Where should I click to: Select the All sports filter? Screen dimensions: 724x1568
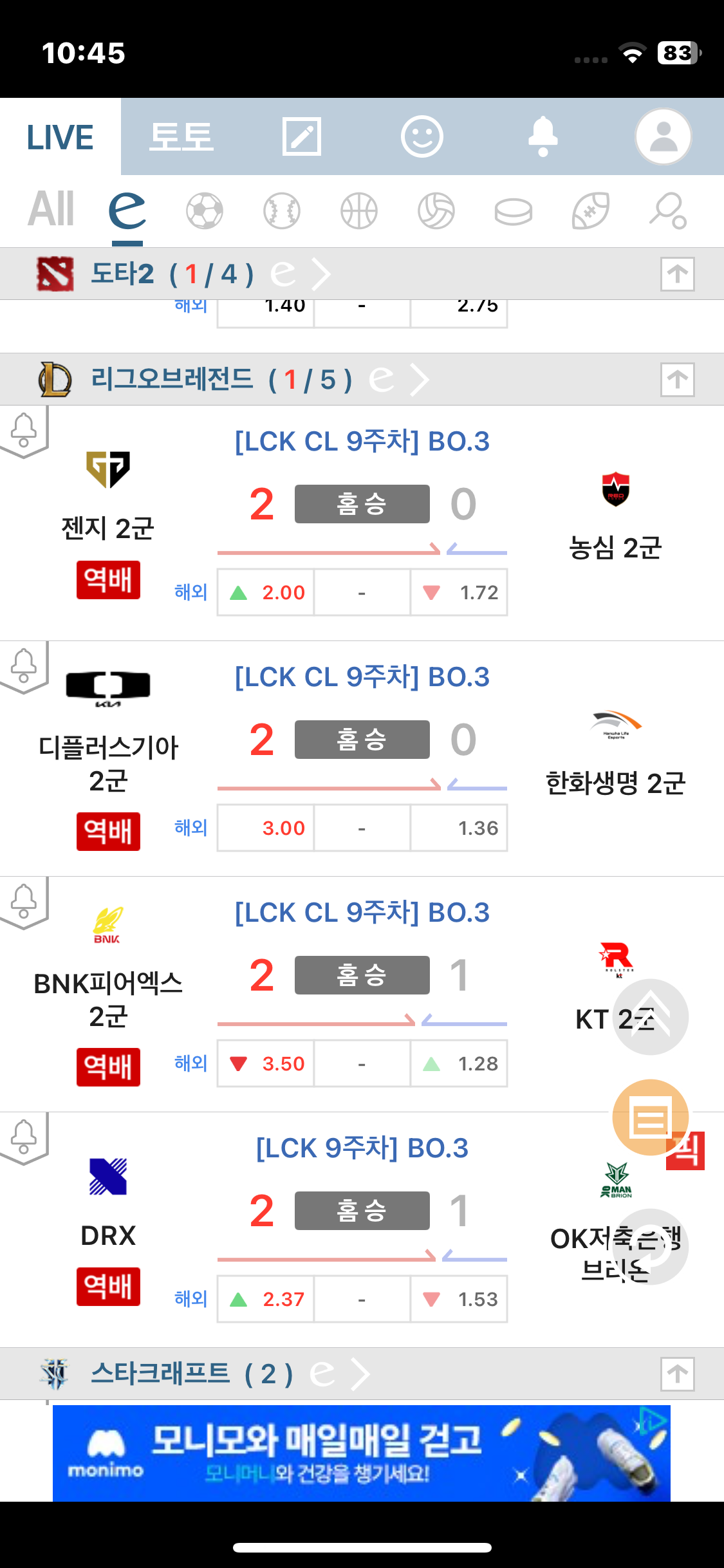[x=51, y=210]
